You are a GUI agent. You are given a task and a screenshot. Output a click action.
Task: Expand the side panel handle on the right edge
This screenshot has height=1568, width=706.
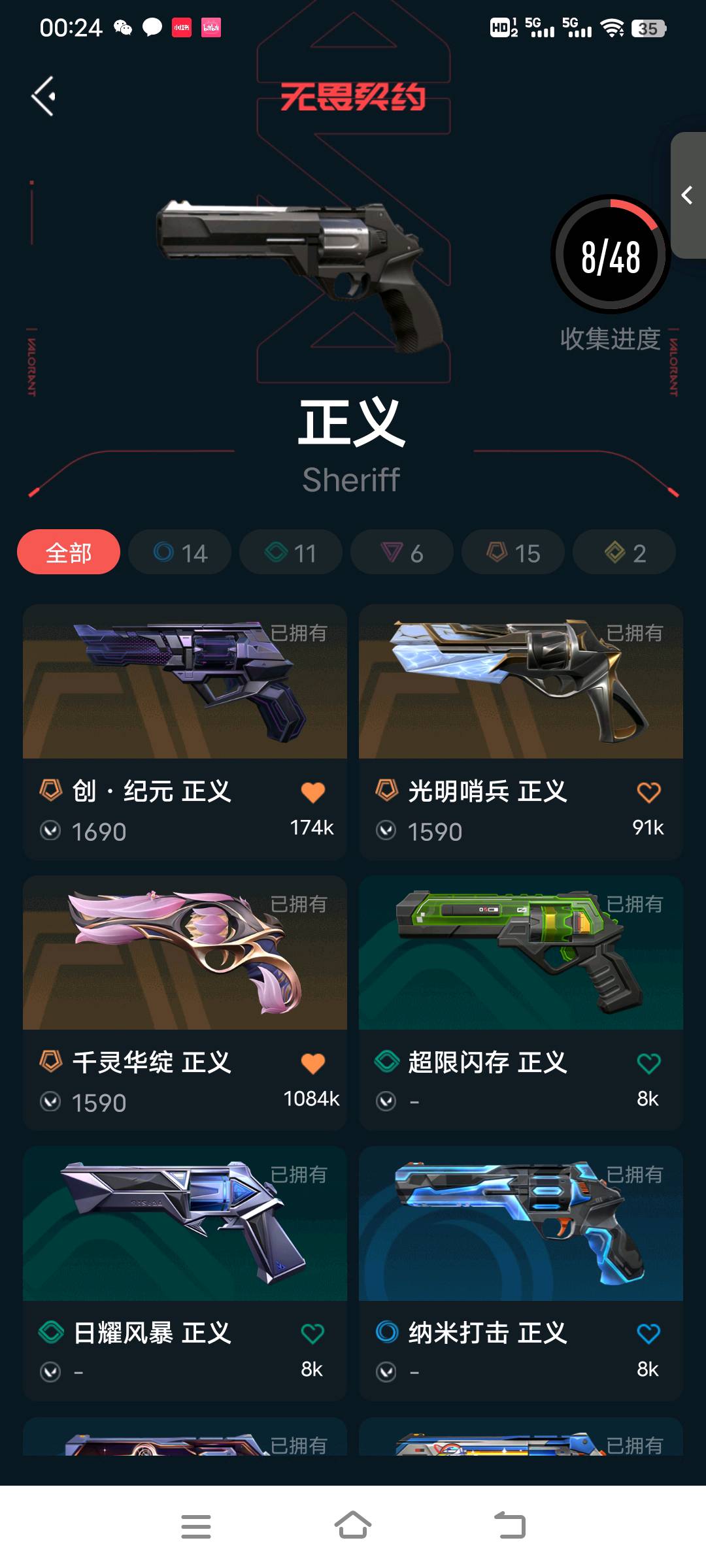coord(688,195)
